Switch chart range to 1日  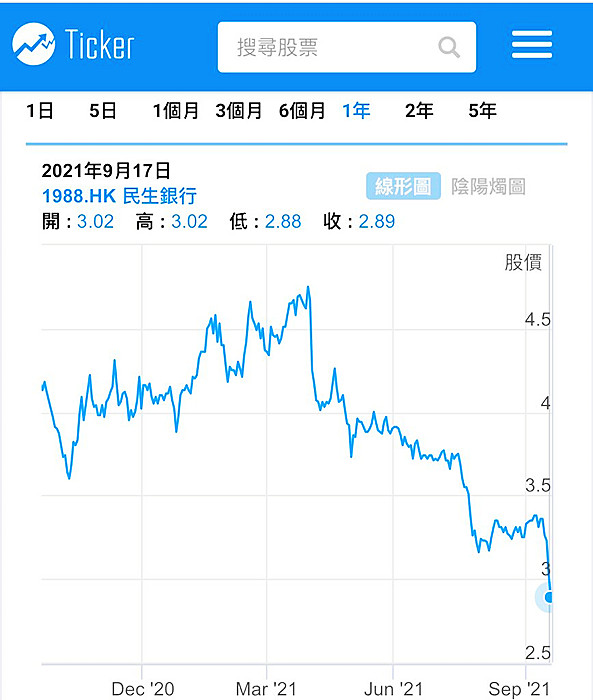[x=40, y=111]
